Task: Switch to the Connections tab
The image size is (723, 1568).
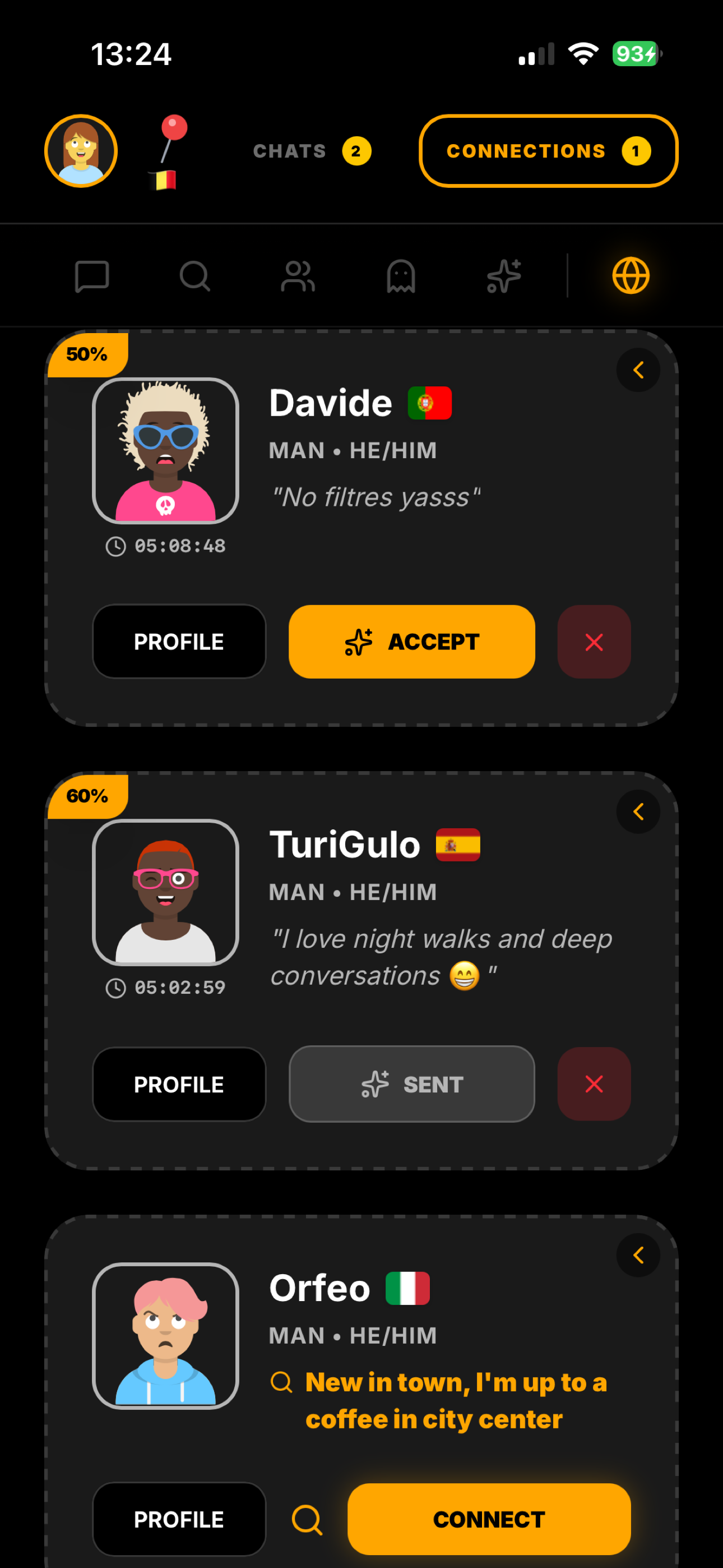Action: [x=548, y=151]
